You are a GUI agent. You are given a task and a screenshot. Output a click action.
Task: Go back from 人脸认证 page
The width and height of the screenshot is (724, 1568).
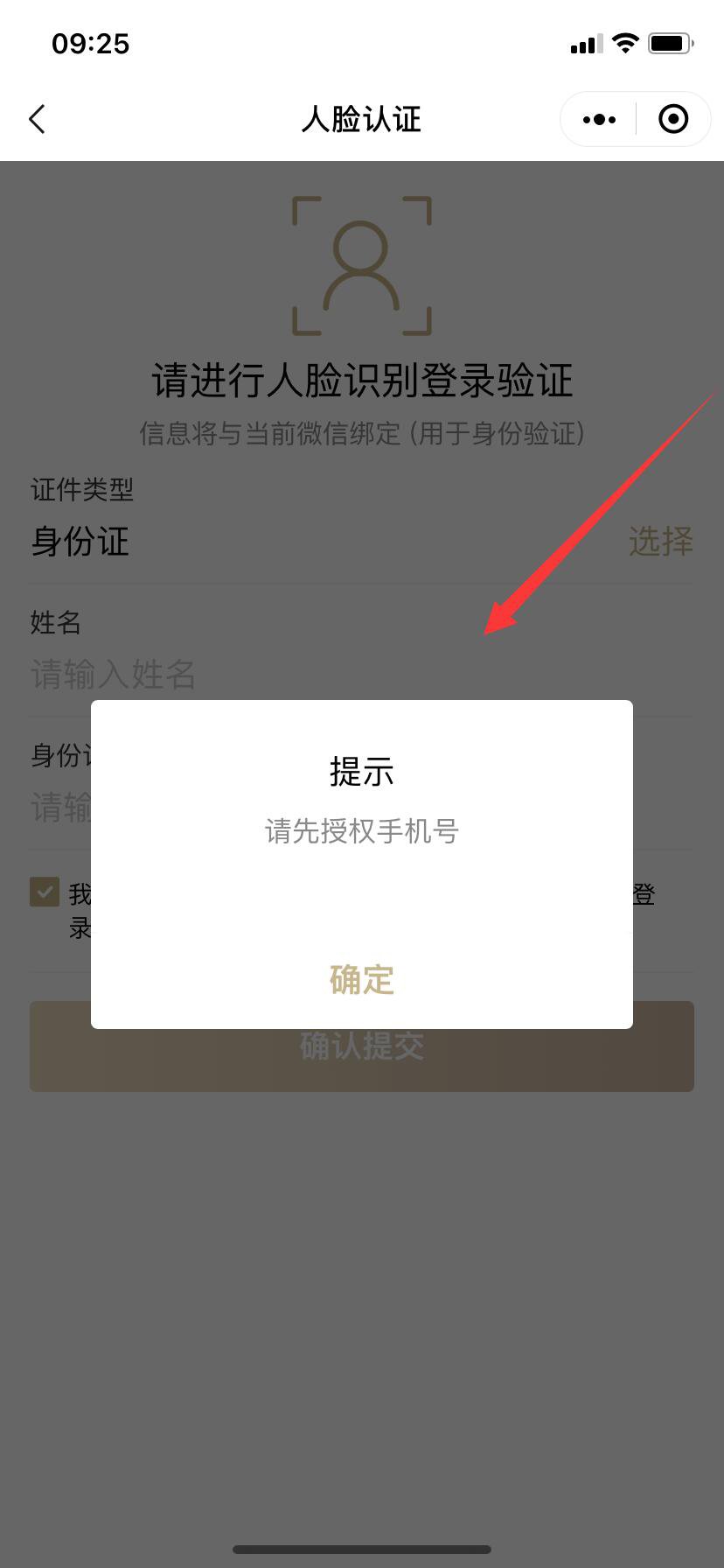click(x=37, y=119)
